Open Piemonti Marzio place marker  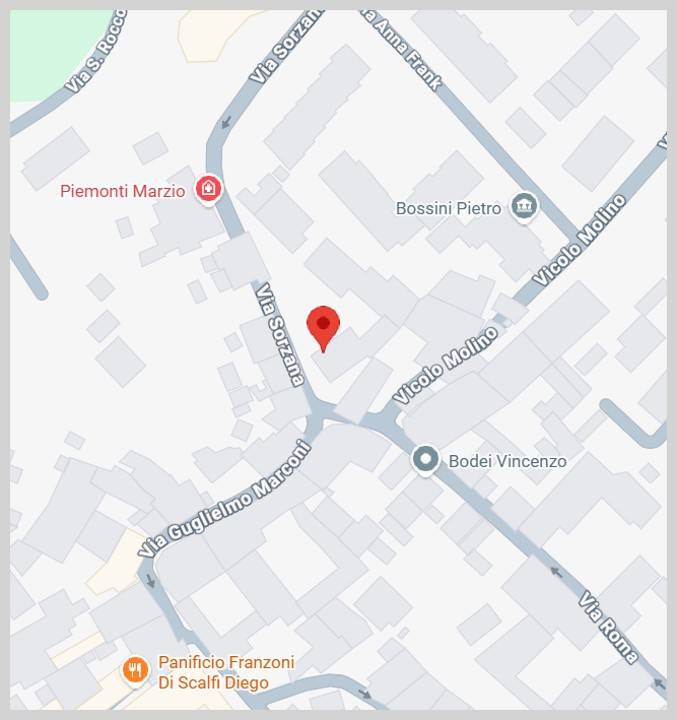[208, 188]
